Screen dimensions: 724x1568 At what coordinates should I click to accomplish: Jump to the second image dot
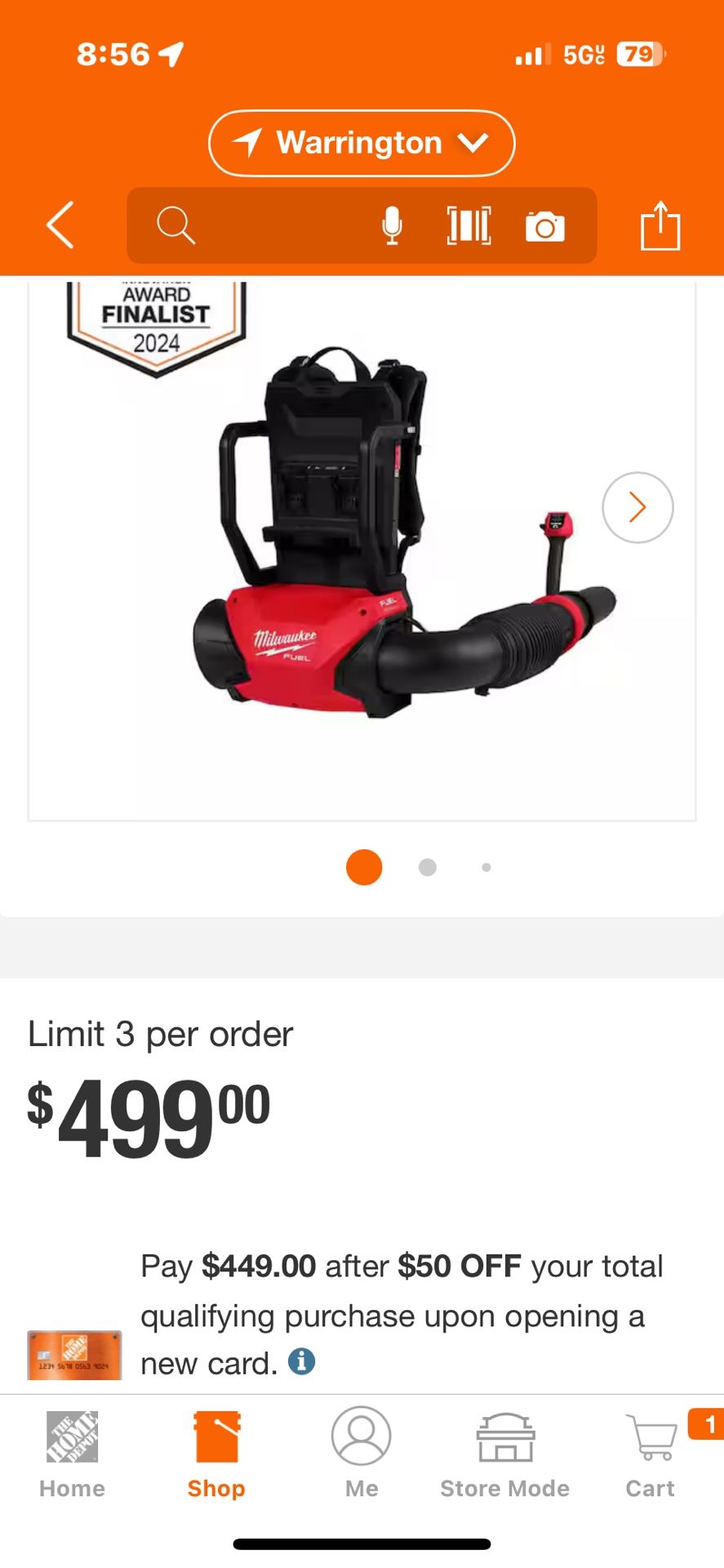click(x=427, y=867)
